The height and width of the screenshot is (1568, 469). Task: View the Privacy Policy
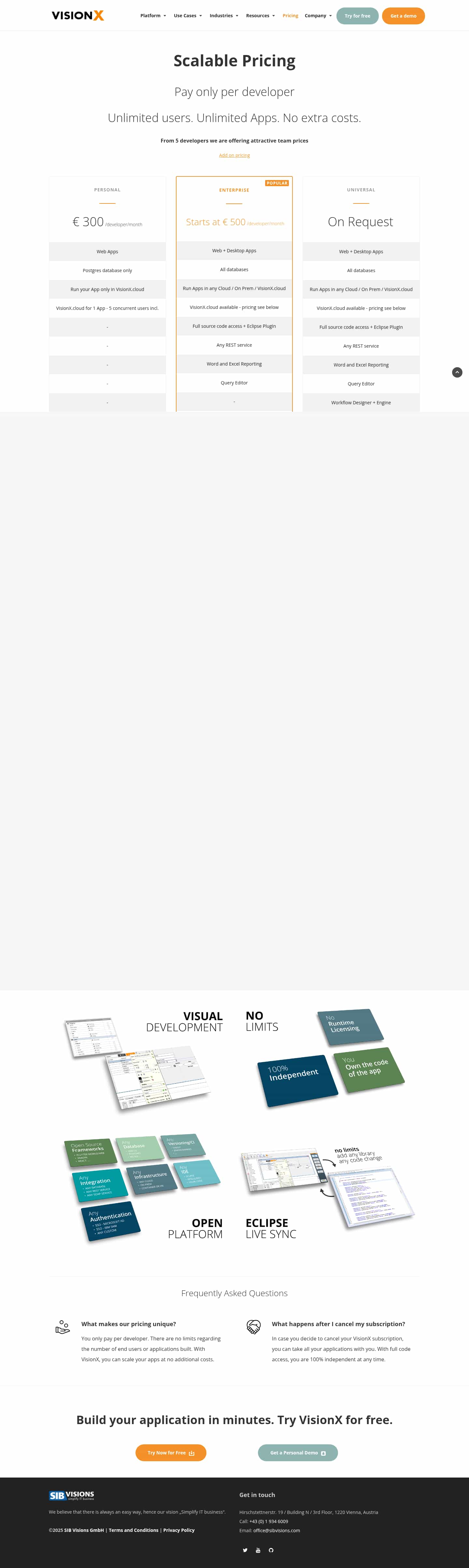pyautogui.click(x=178, y=1530)
